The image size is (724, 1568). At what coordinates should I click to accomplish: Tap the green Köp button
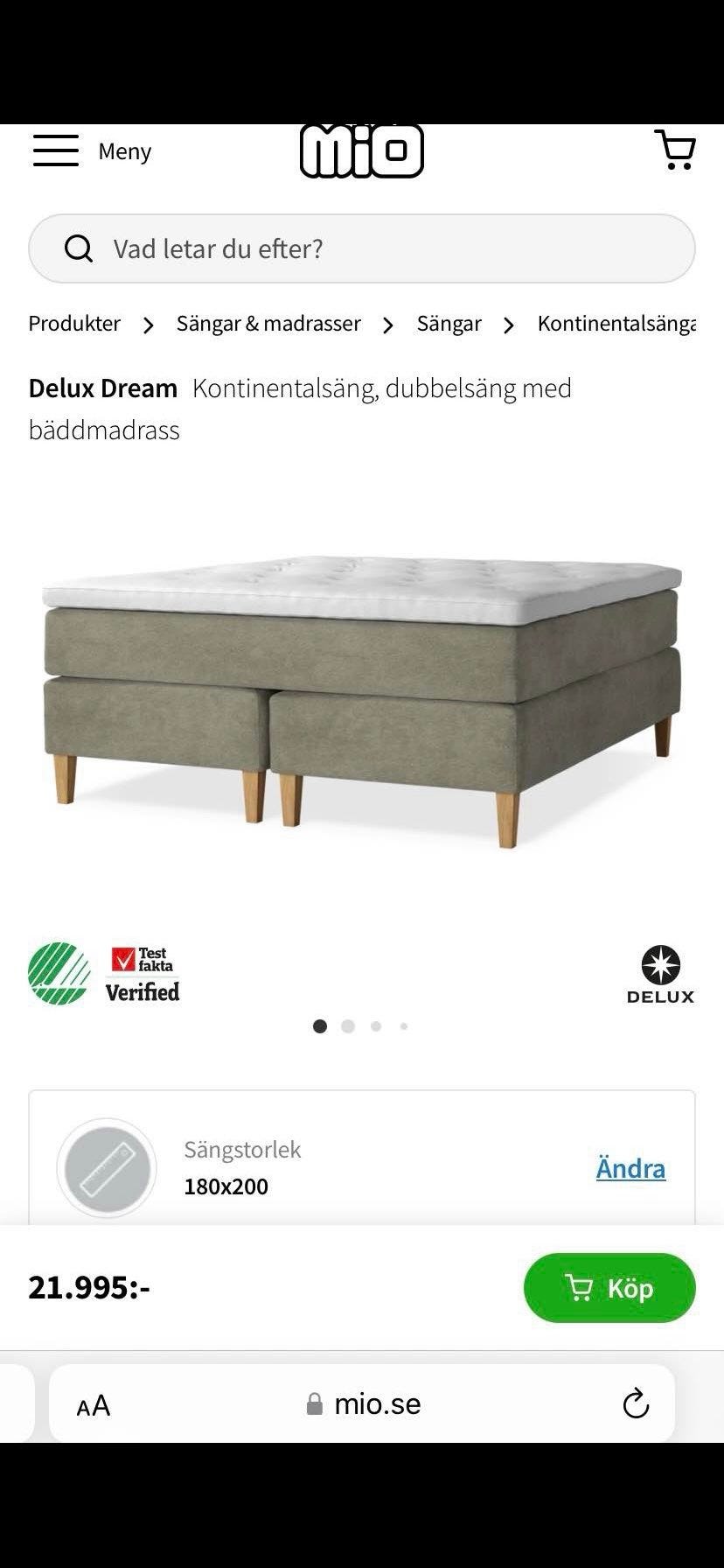609,1288
